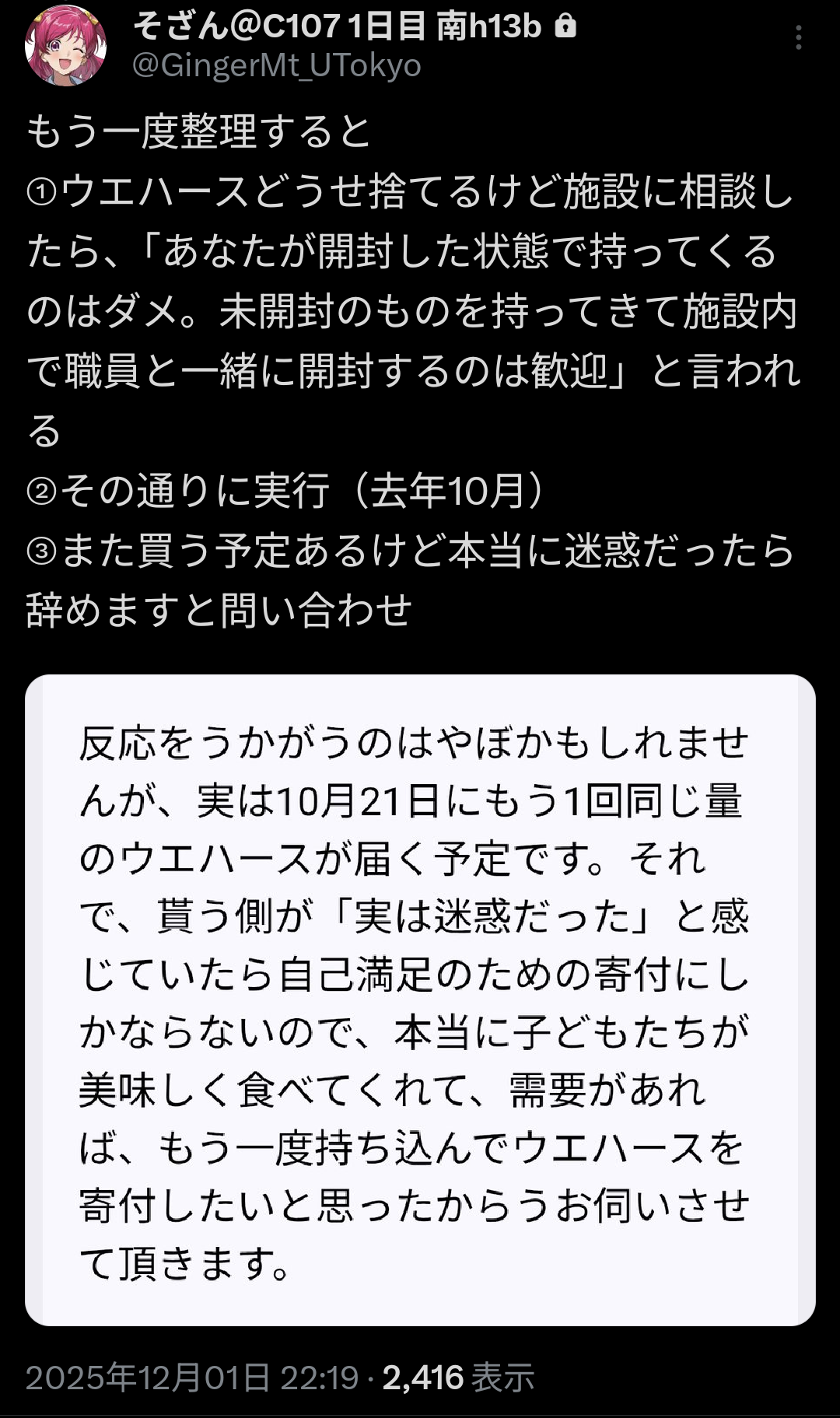The height and width of the screenshot is (1418, 840).
Task: Open そざん's profile picture
Action: tap(66, 45)
